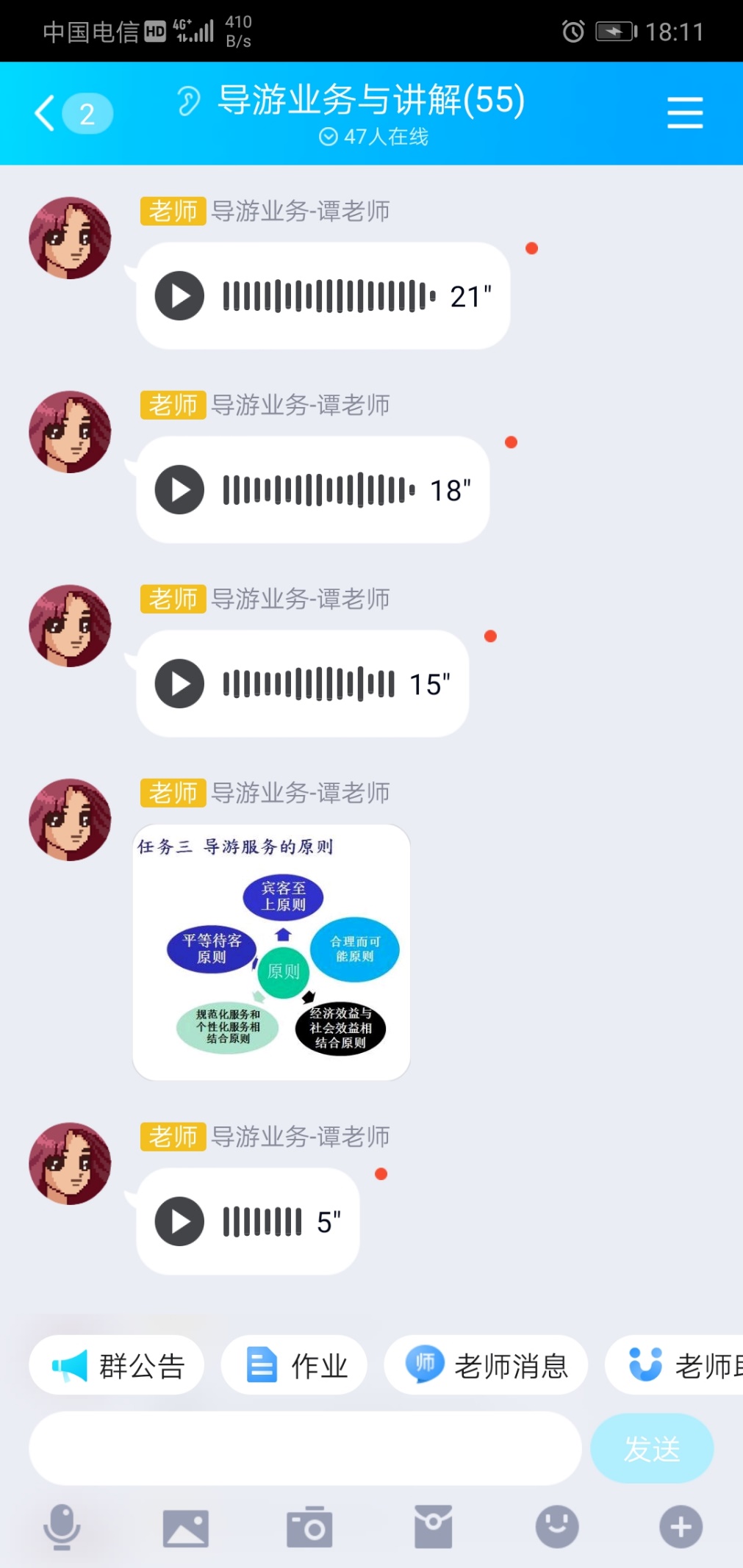Tap the 发送 send button
Screen dimensions: 743x1568
[652, 1448]
